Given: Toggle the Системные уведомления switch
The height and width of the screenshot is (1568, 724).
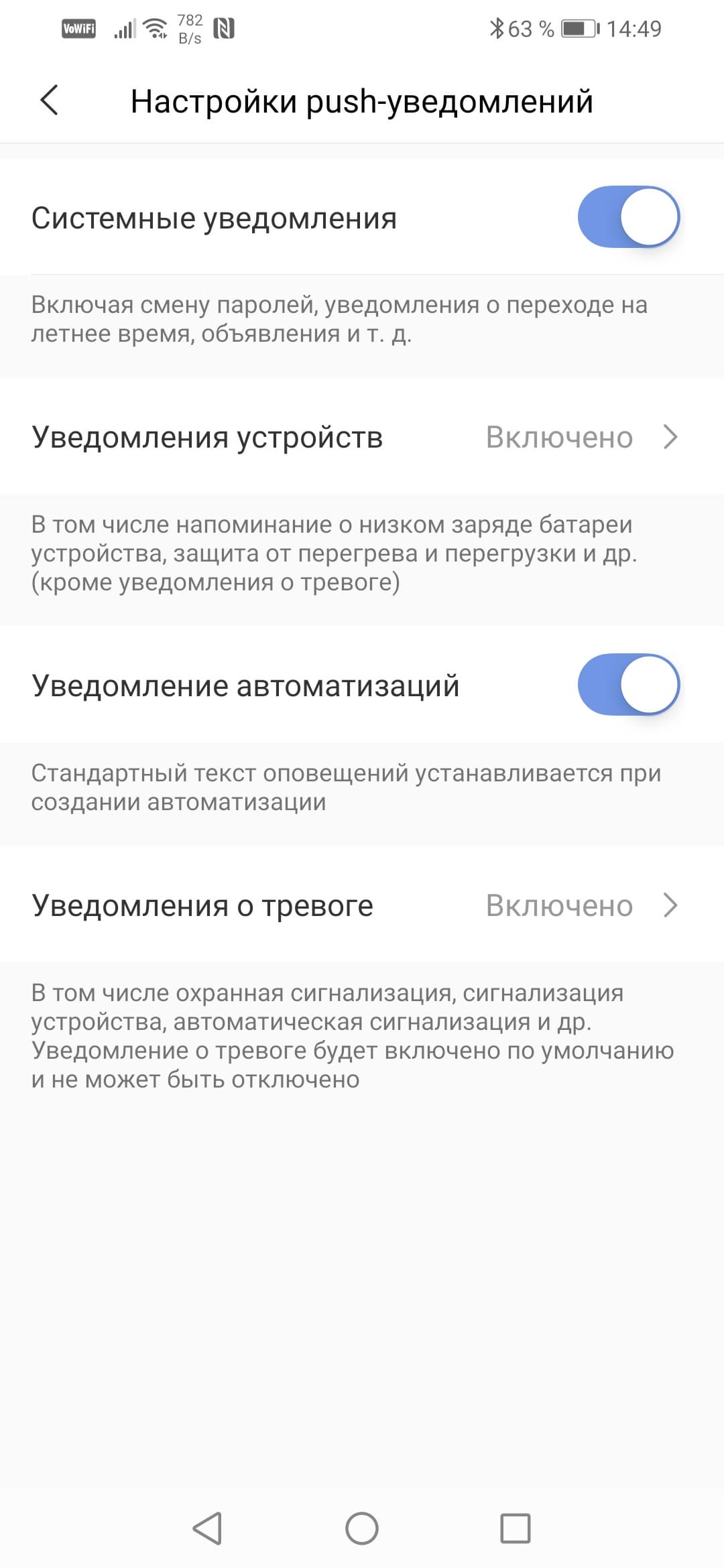Looking at the screenshot, I should 628,217.
